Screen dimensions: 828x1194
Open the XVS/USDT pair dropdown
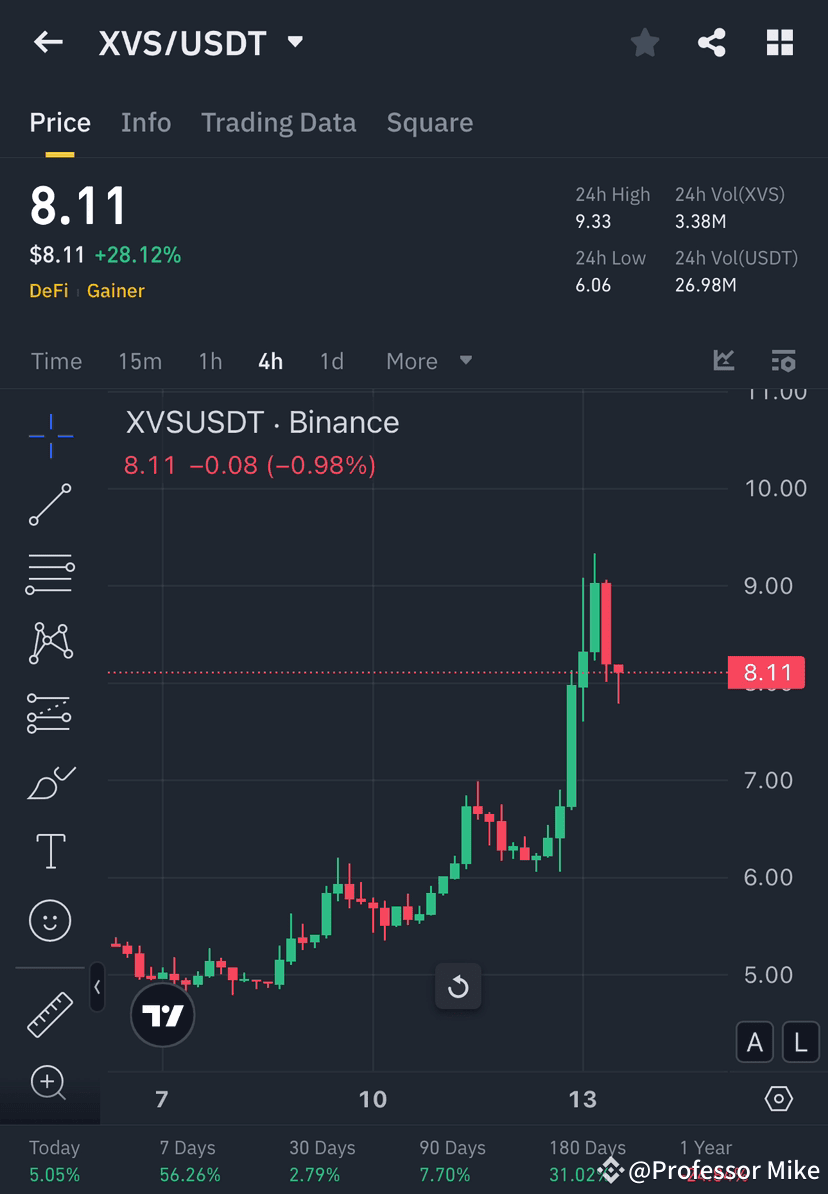[x=294, y=42]
